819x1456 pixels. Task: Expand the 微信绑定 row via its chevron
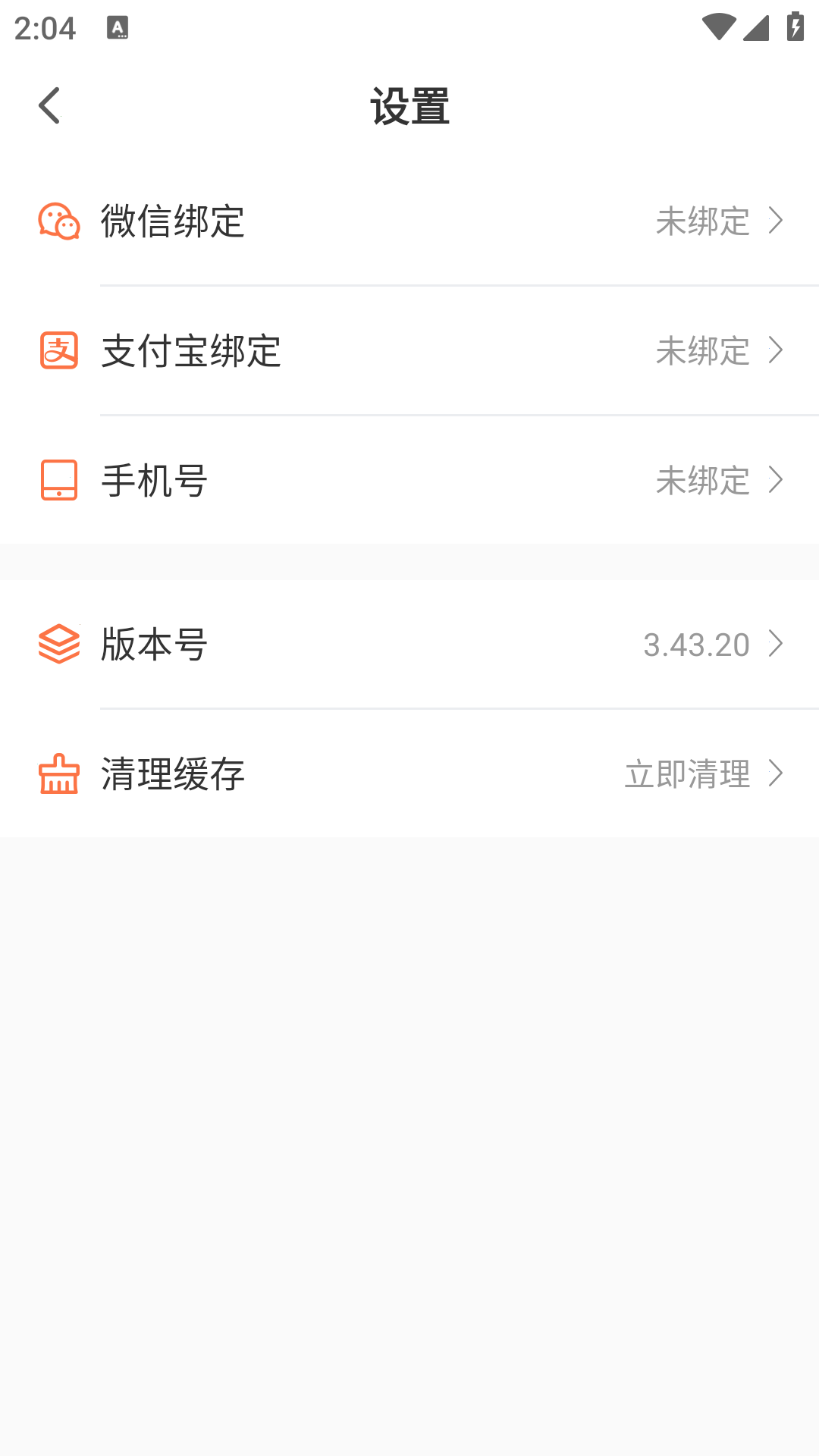pos(777,221)
